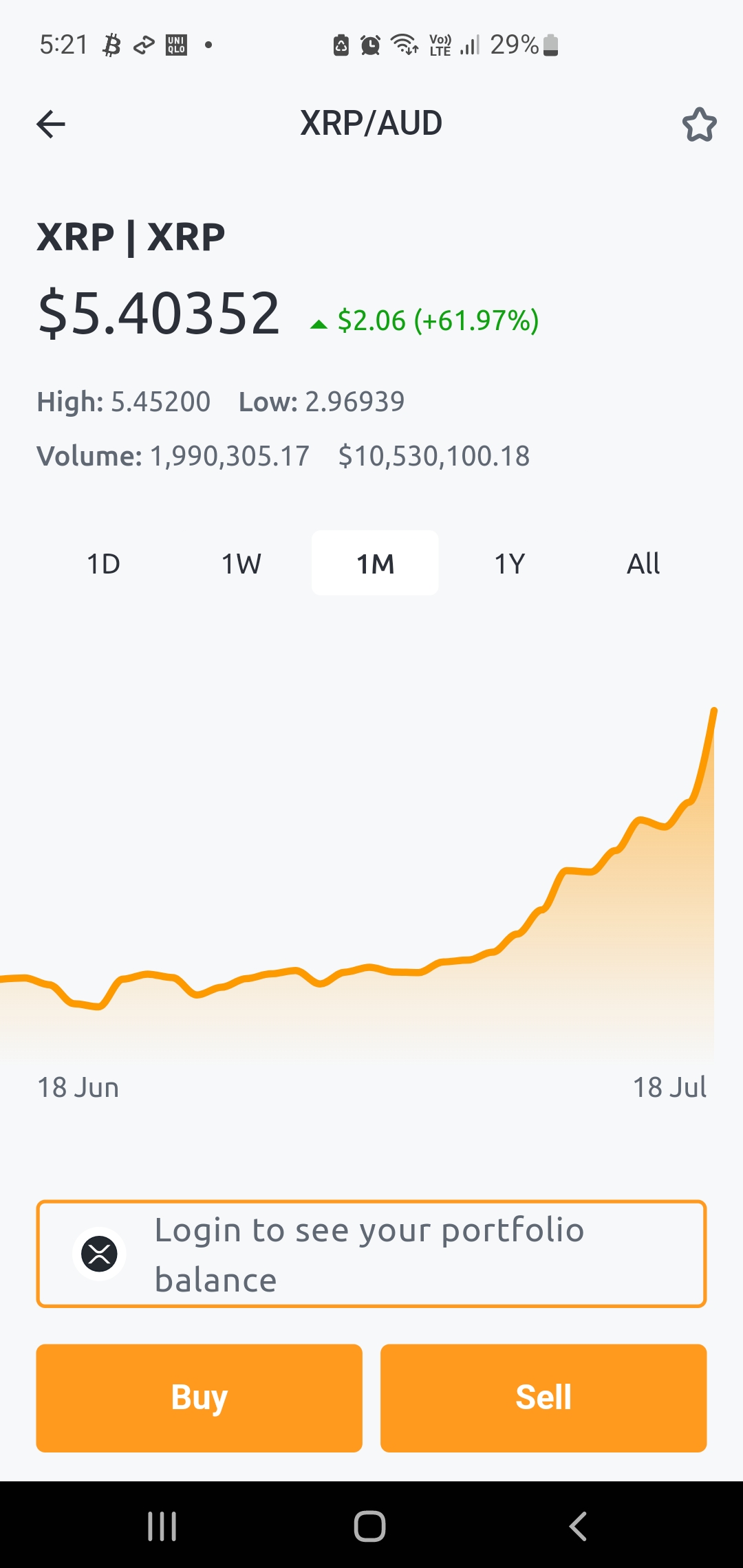
Task: Select the 1W chart range
Action: click(x=241, y=563)
